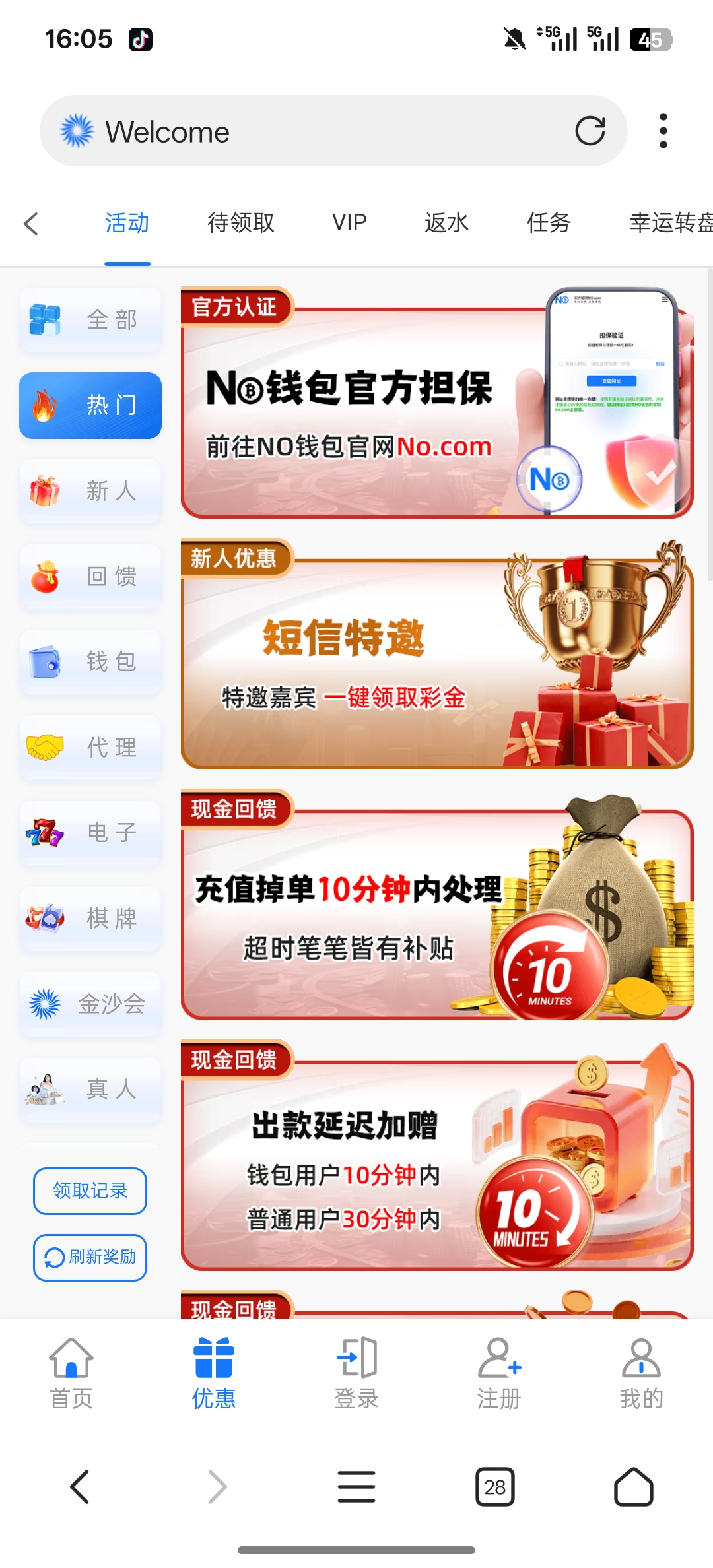Switch to the VIP tab
Screen dimensions: 713x1568
[x=349, y=223]
